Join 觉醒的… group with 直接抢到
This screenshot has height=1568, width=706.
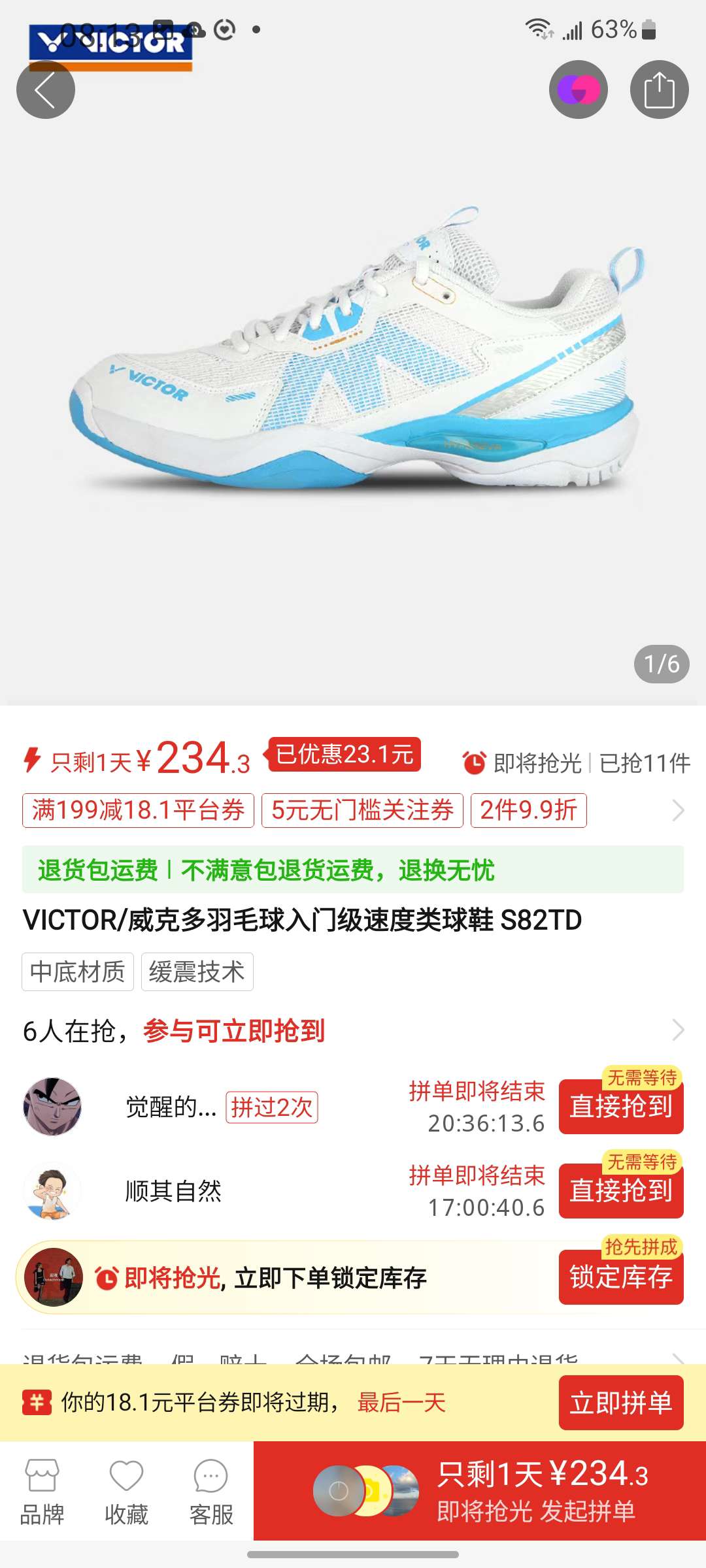point(620,1107)
